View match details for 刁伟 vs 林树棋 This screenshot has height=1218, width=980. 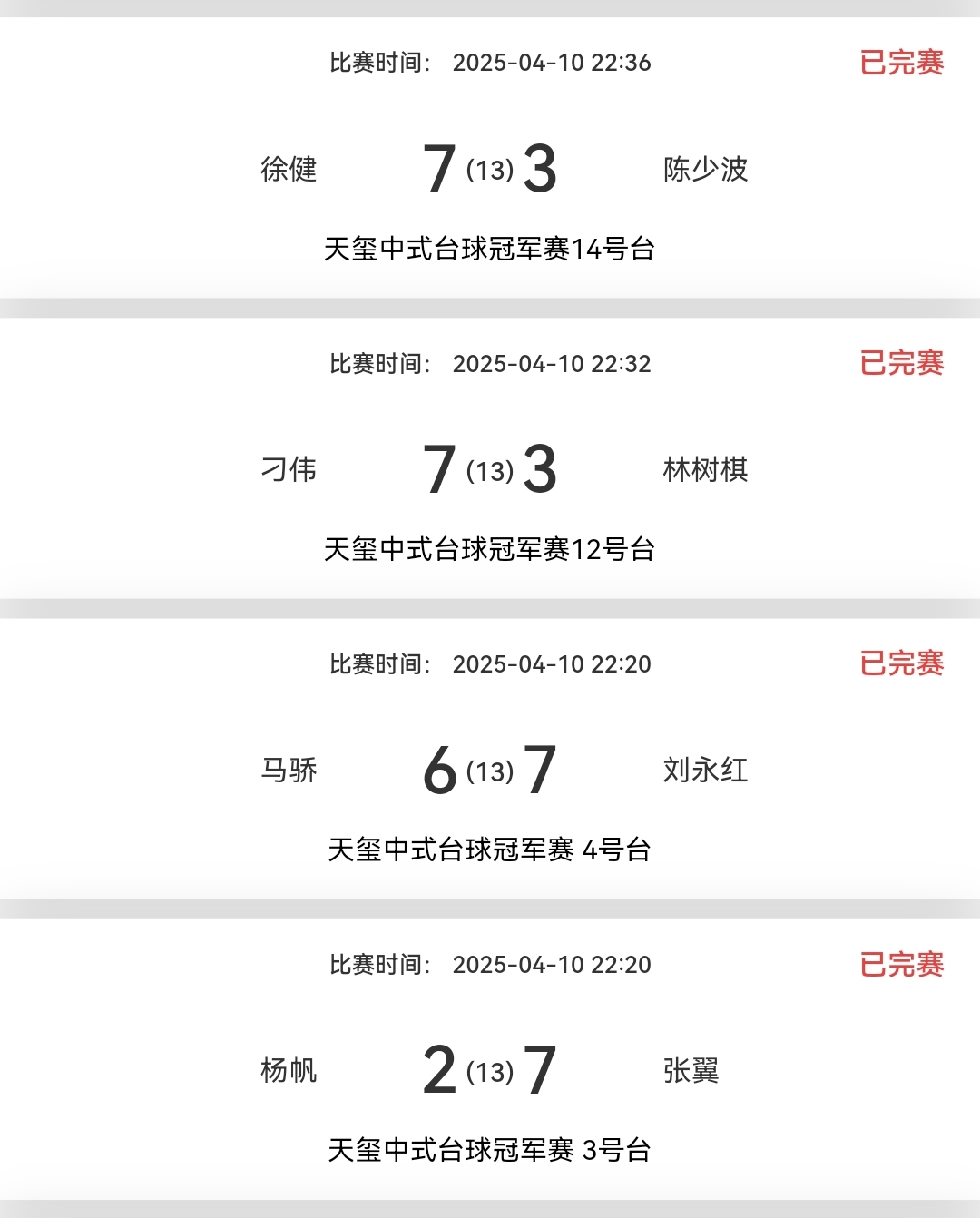point(490,469)
